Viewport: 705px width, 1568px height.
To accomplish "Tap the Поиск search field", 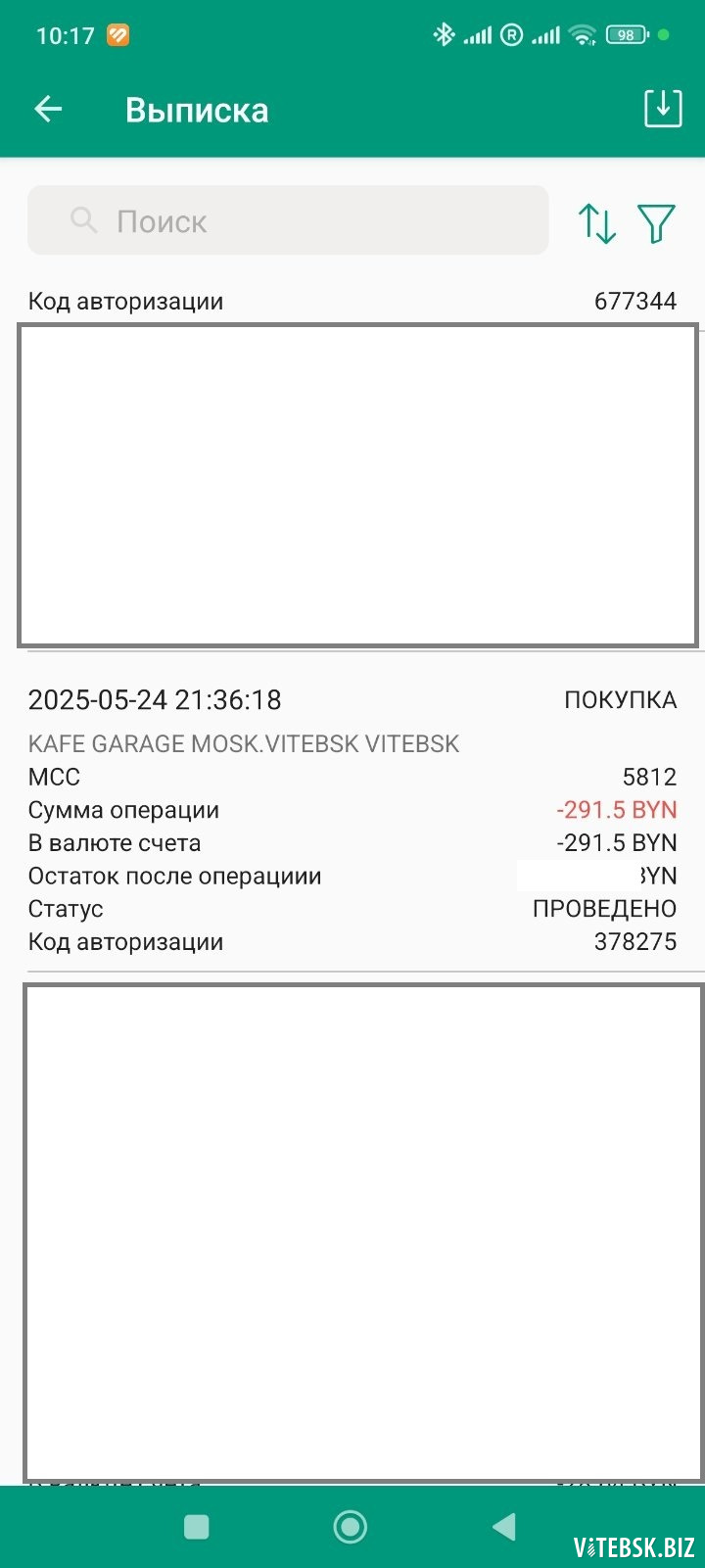I will (x=288, y=220).
